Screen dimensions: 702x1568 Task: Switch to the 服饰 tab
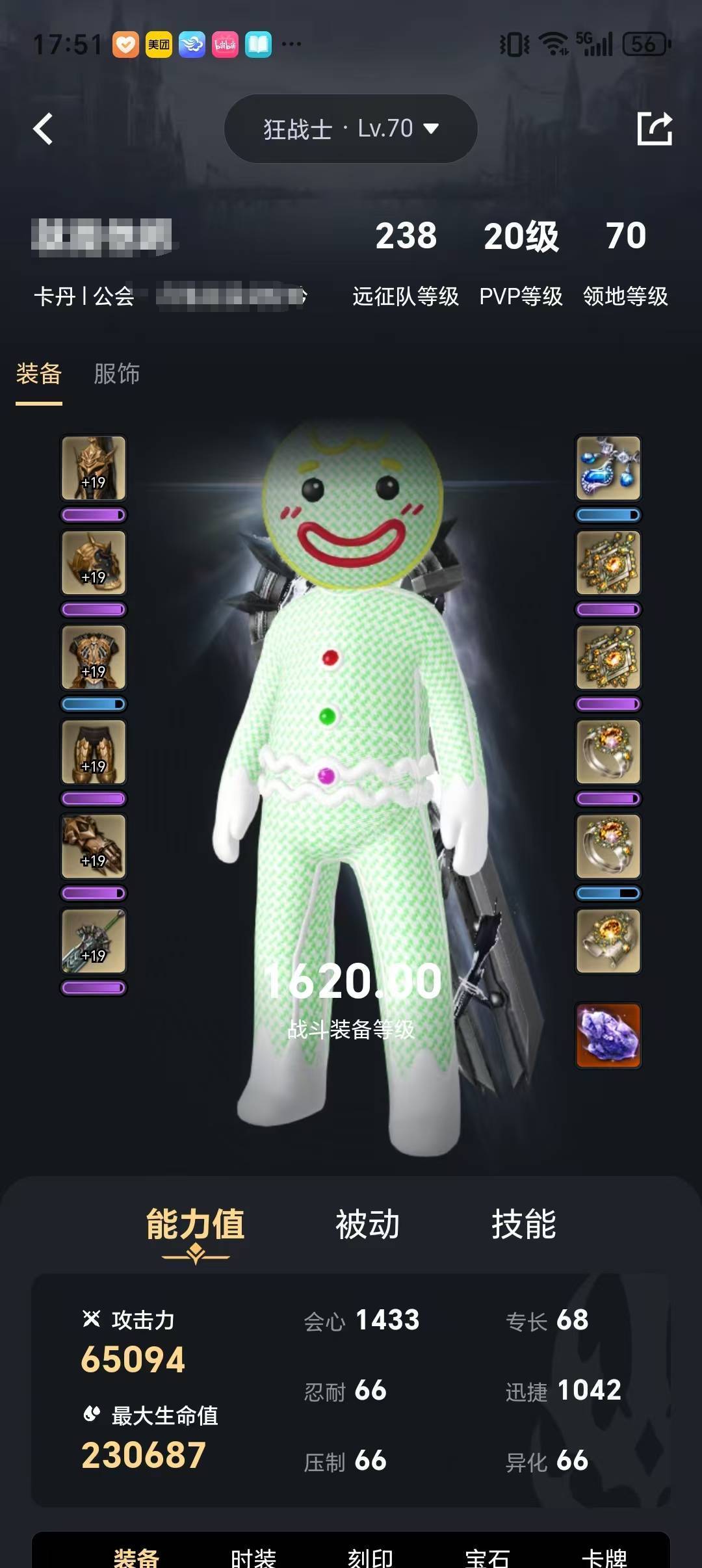point(117,374)
